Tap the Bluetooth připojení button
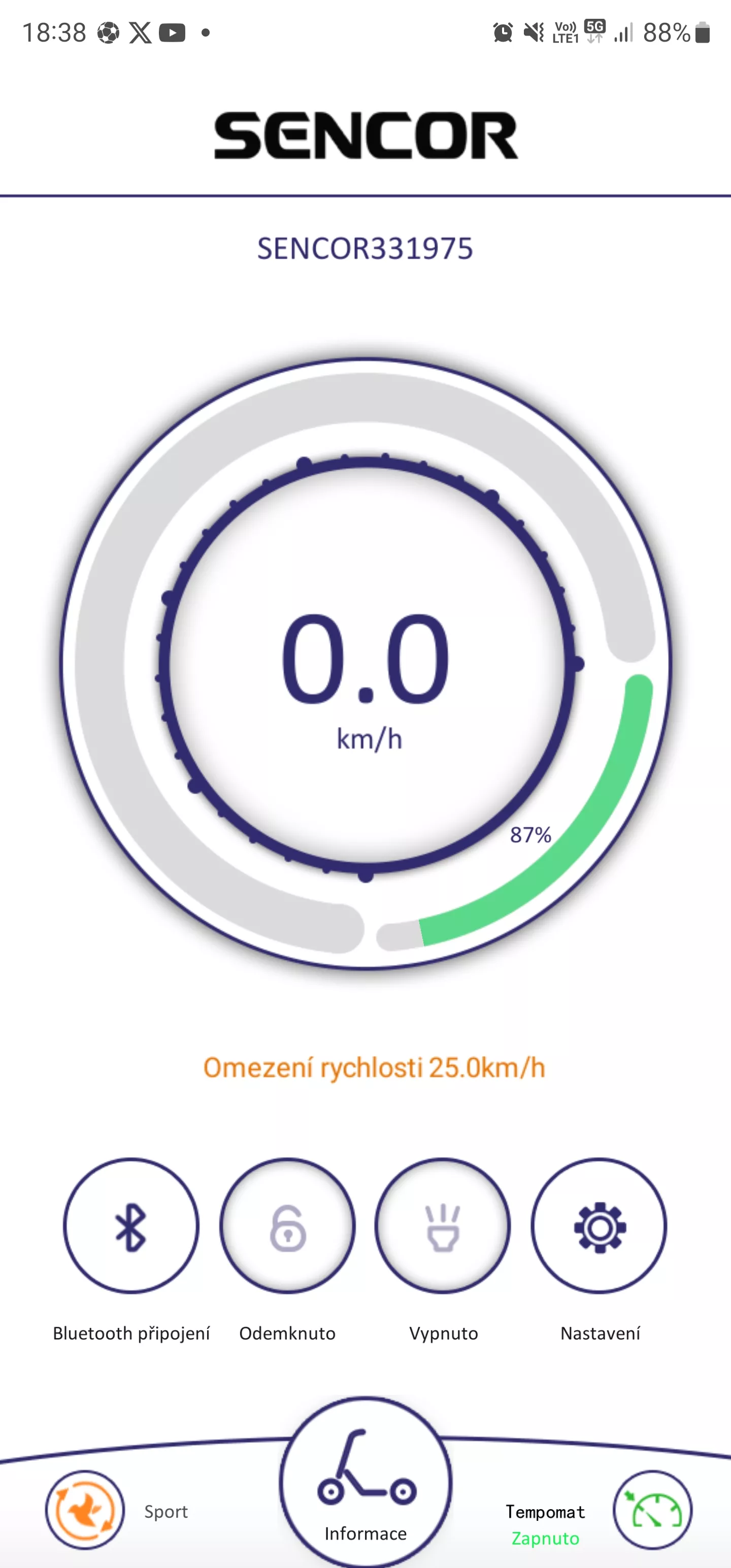 [x=131, y=1225]
